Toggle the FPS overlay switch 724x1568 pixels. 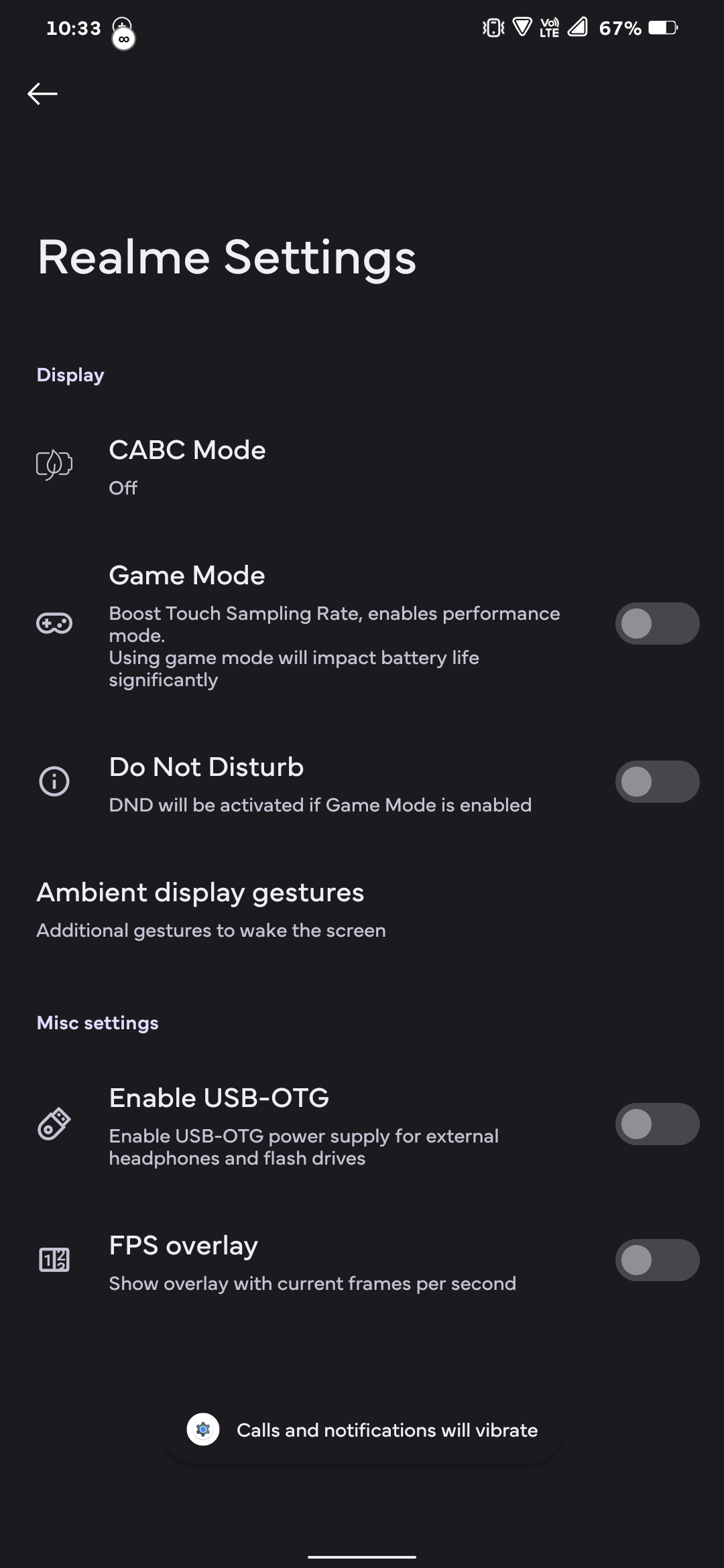656,1260
